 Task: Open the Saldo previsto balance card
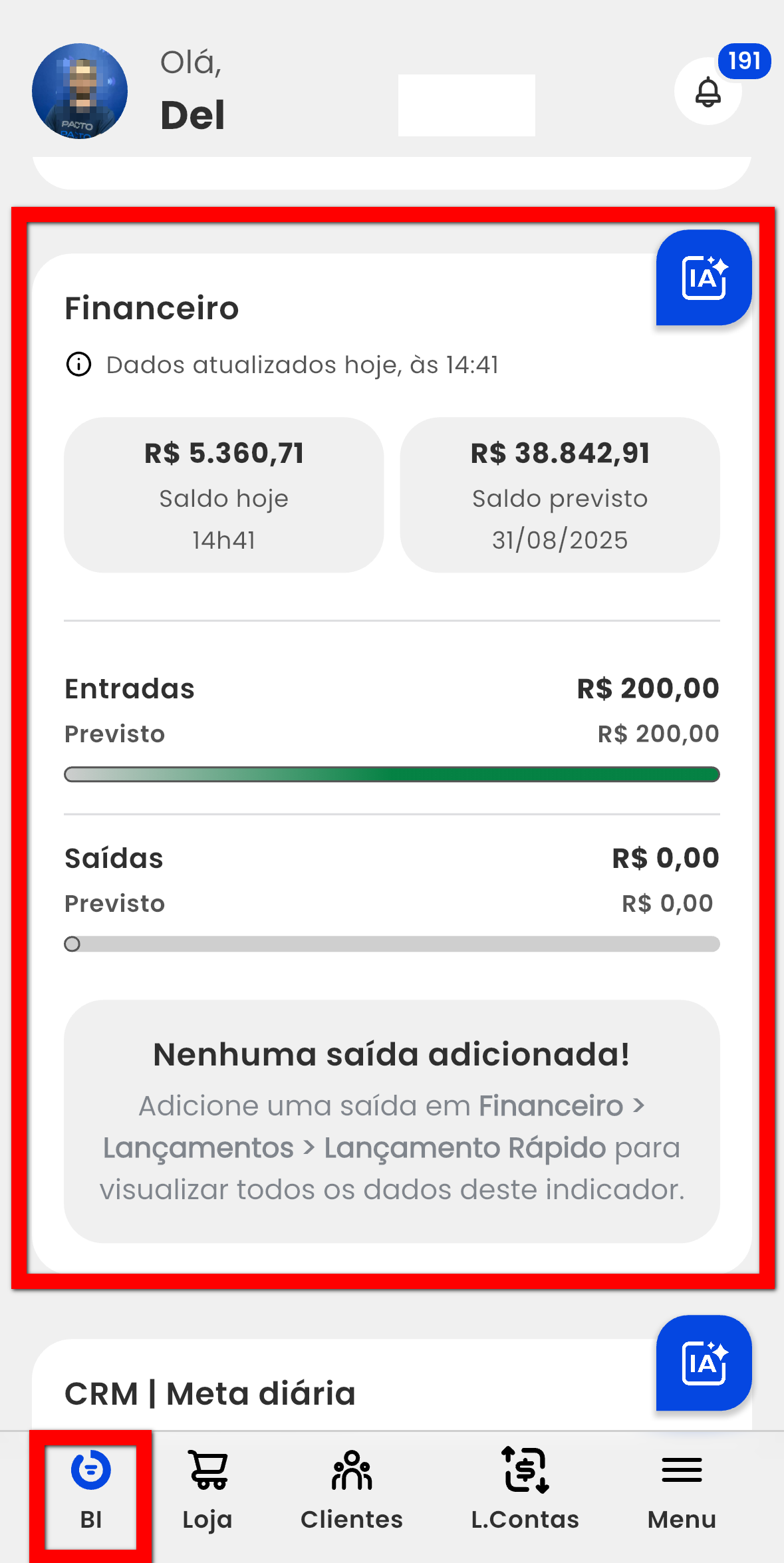(x=560, y=495)
